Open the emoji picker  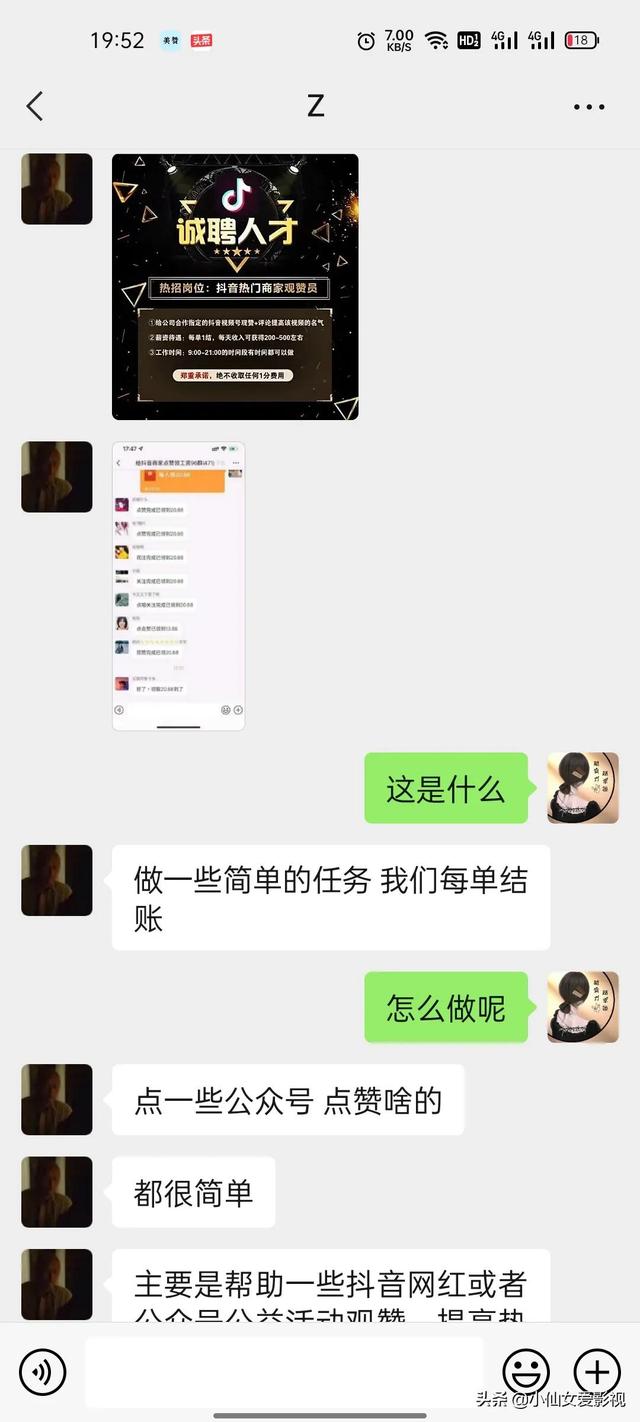(525, 1372)
